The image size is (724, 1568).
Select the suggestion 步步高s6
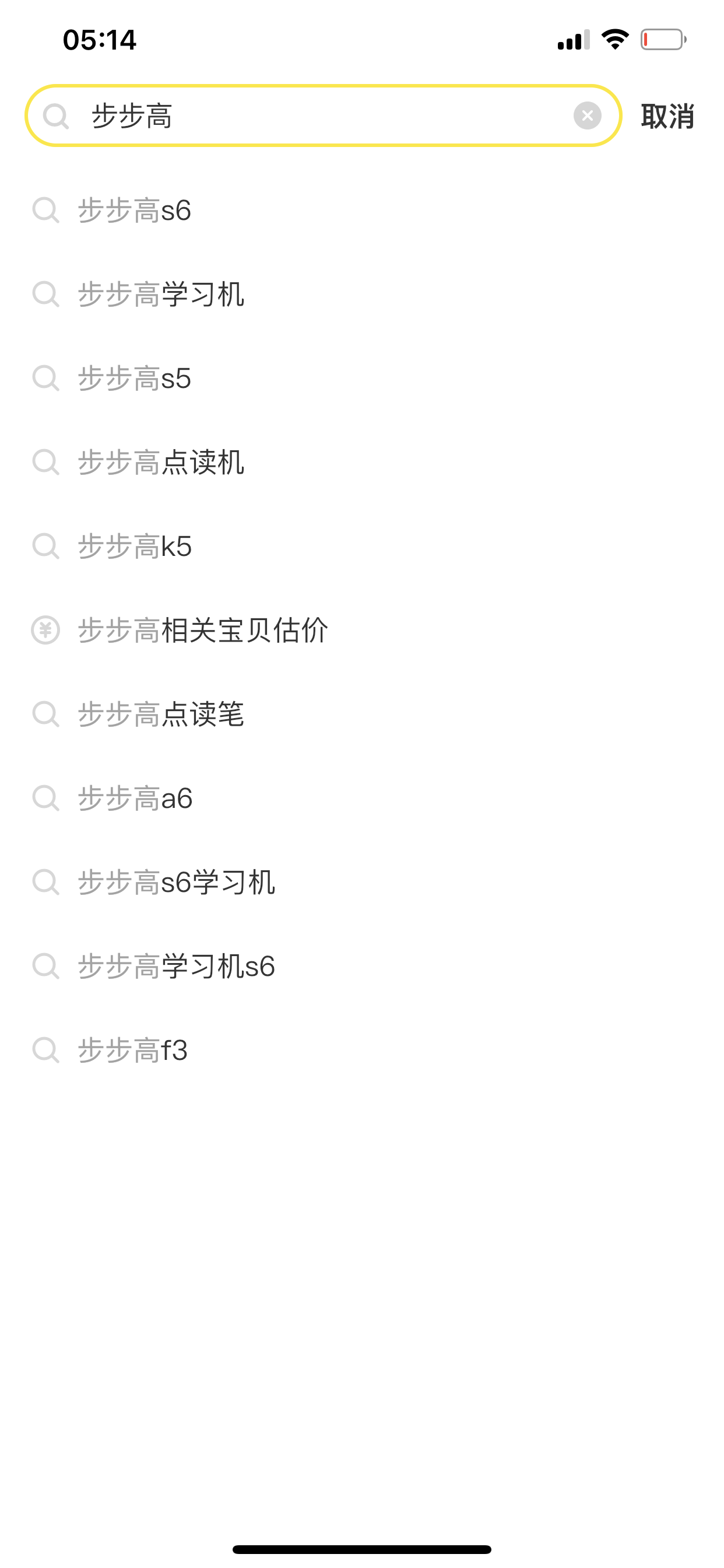(x=362, y=211)
